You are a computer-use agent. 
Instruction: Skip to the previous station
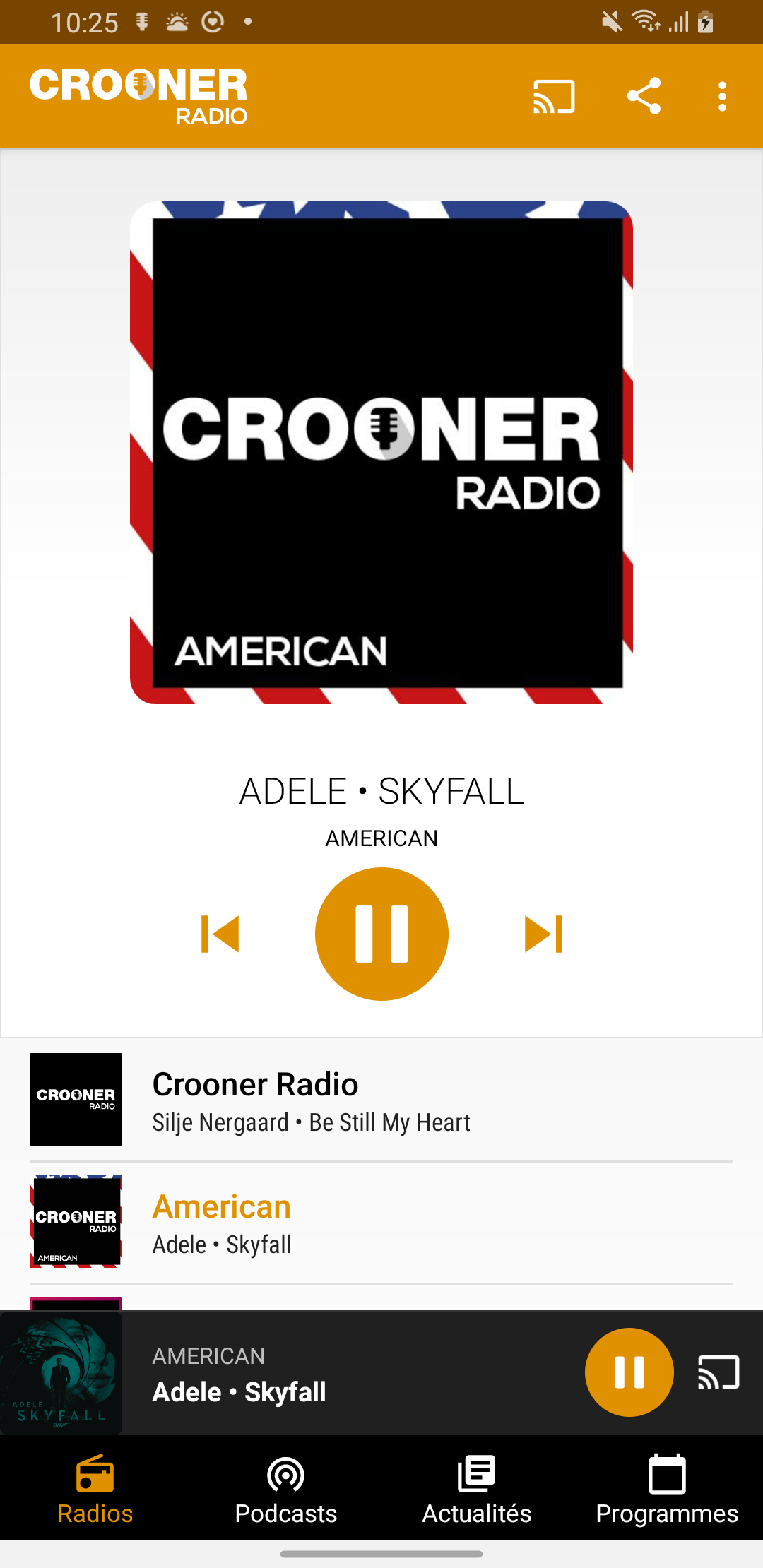tap(220, 934)
